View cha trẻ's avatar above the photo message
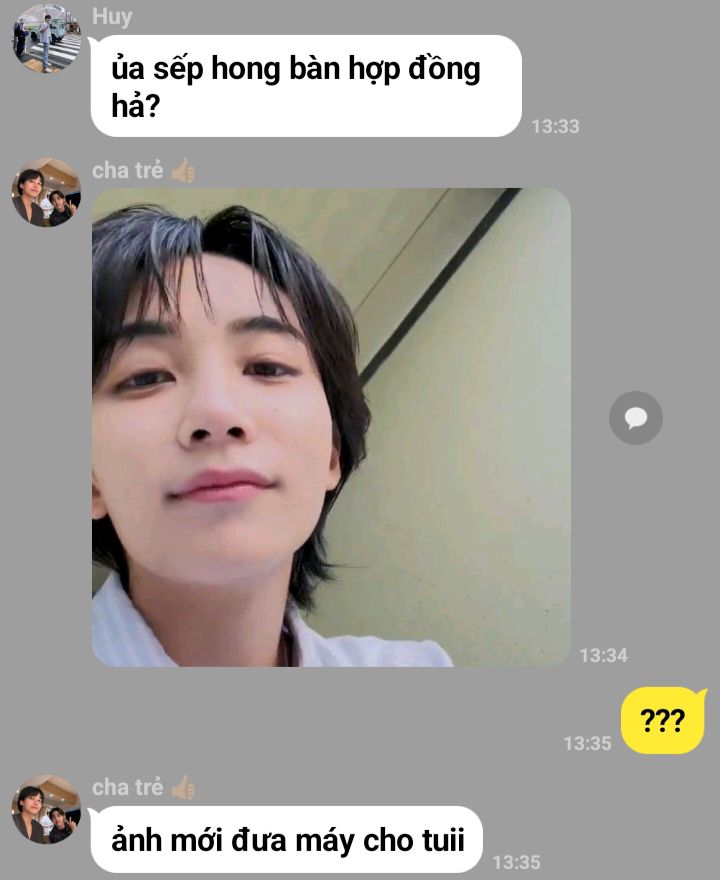The height and width of the screenshot is (880, 720). (x=46, y=192)
